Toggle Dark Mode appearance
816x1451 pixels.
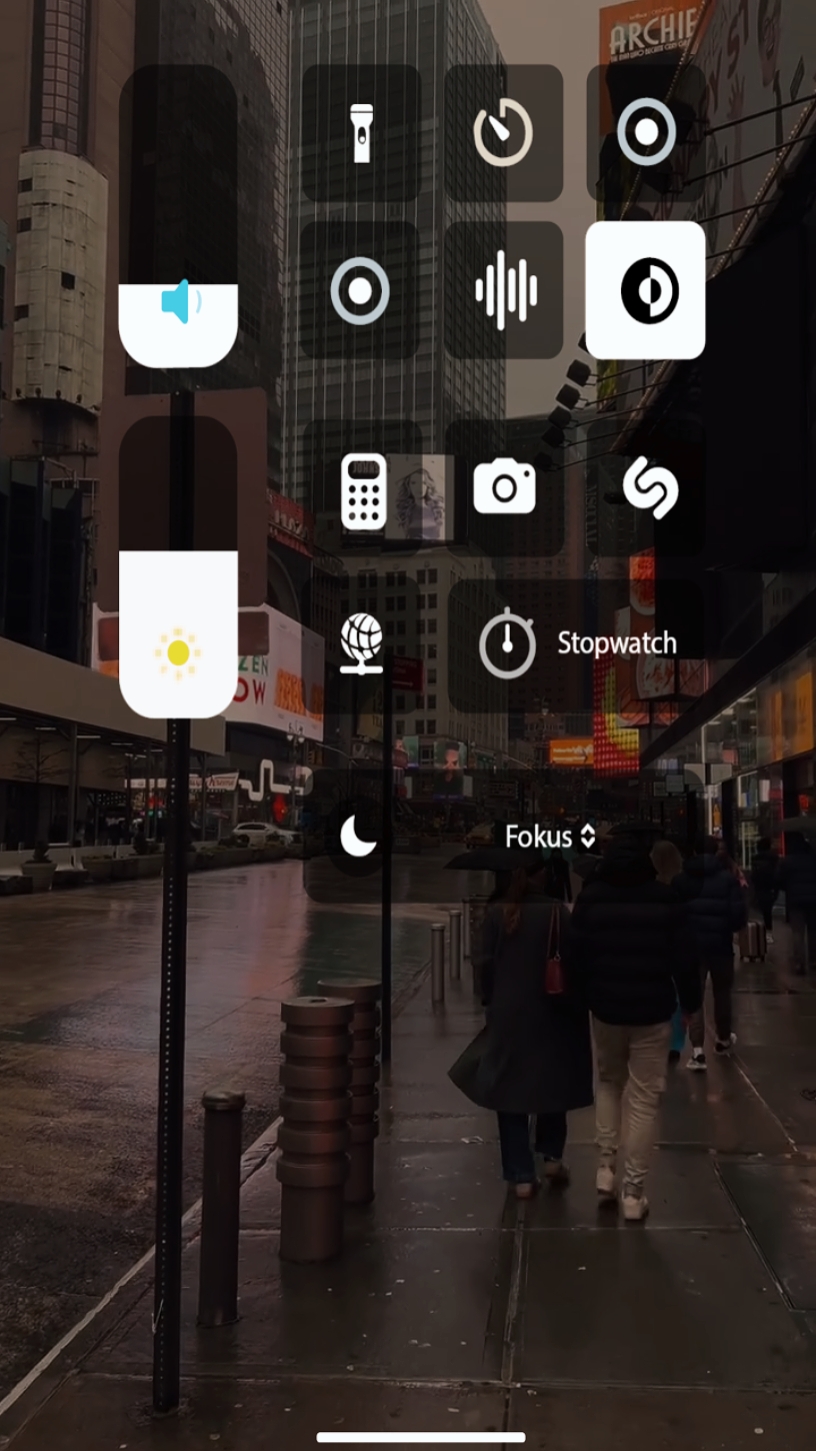tap(645, 290)
